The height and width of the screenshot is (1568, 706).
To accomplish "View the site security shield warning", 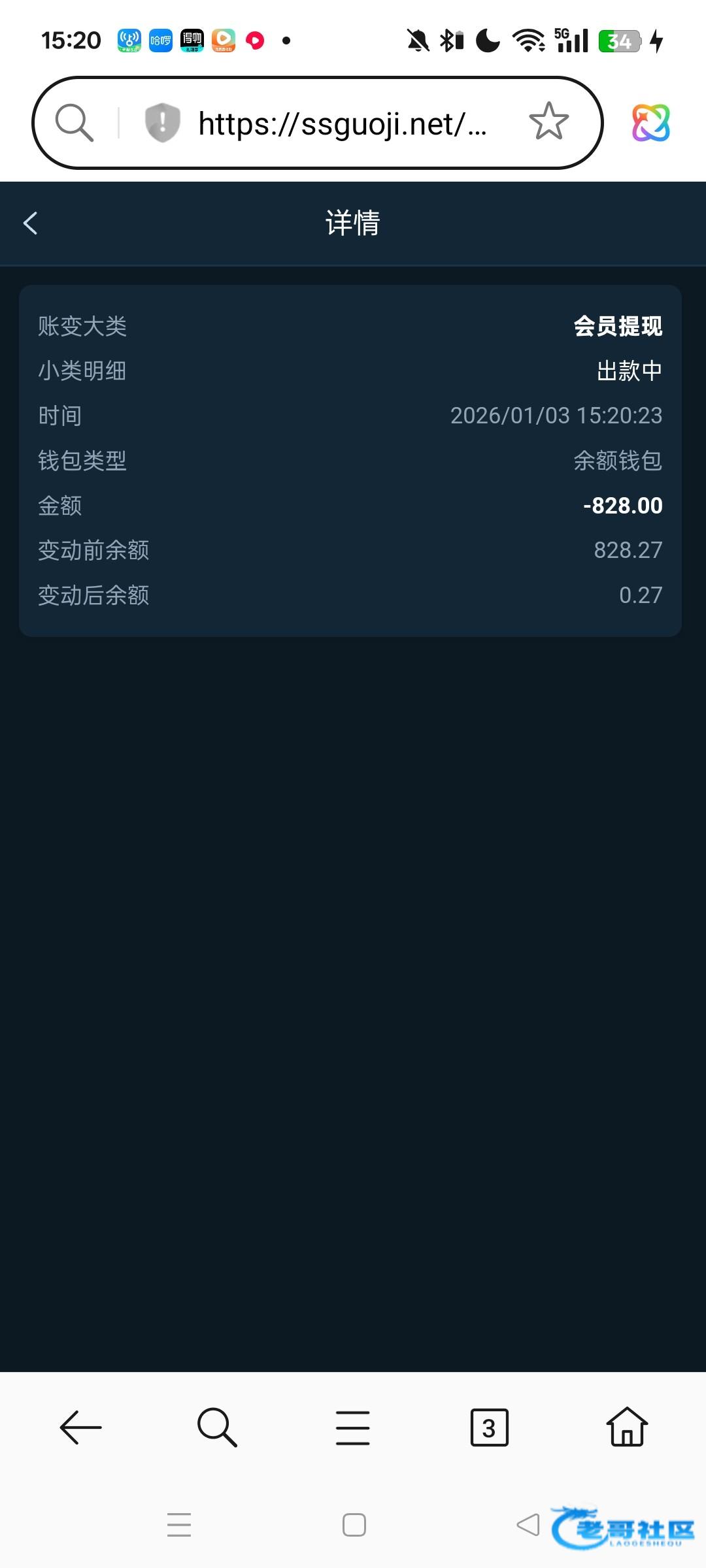I will click(162, 122).
